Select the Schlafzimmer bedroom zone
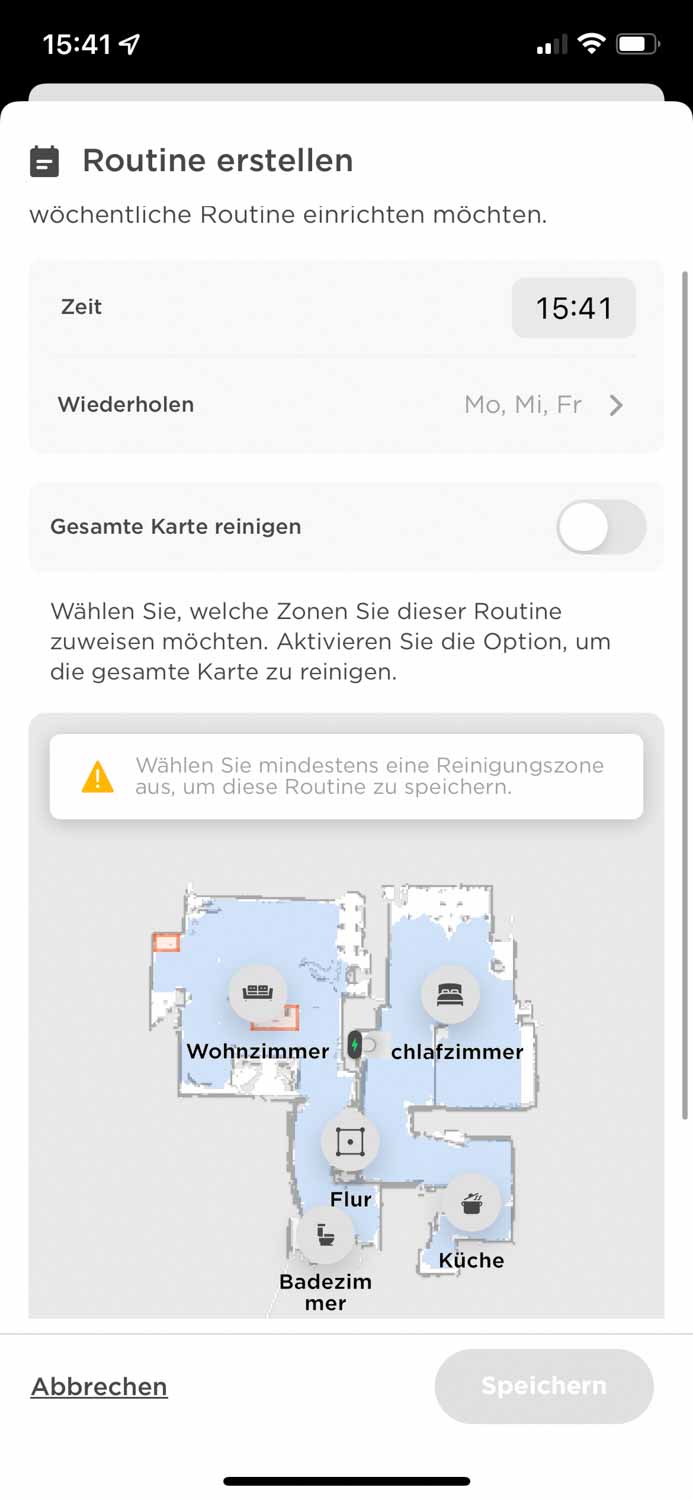 [450, 994]
